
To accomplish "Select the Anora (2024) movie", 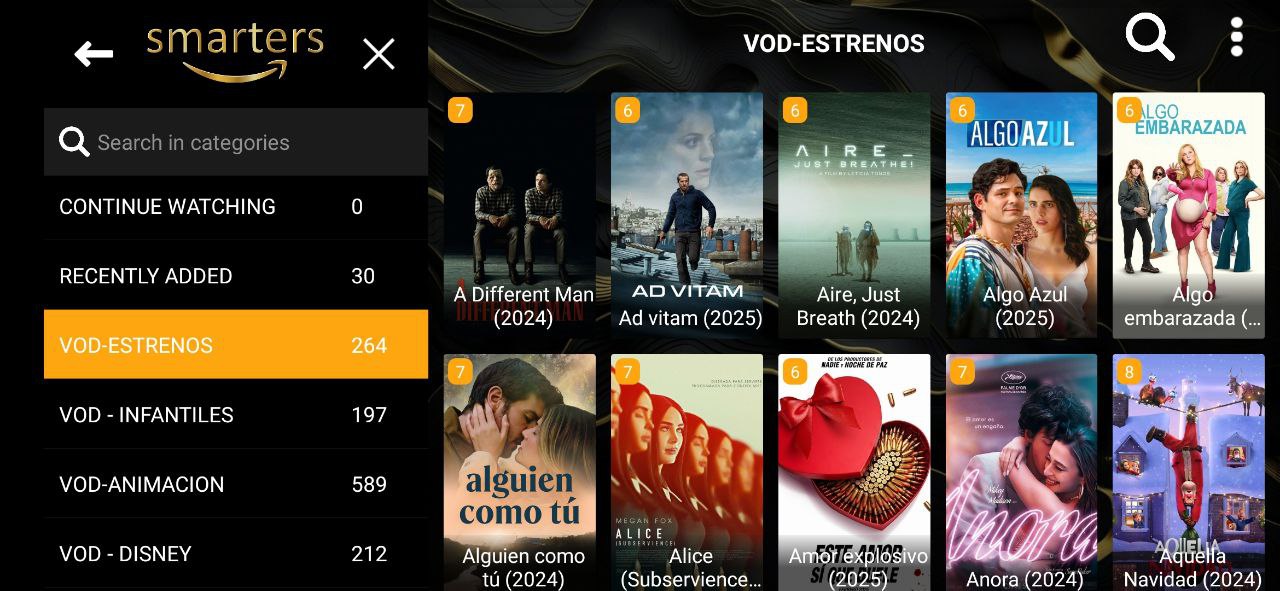I will click(x=1022, y=472).
